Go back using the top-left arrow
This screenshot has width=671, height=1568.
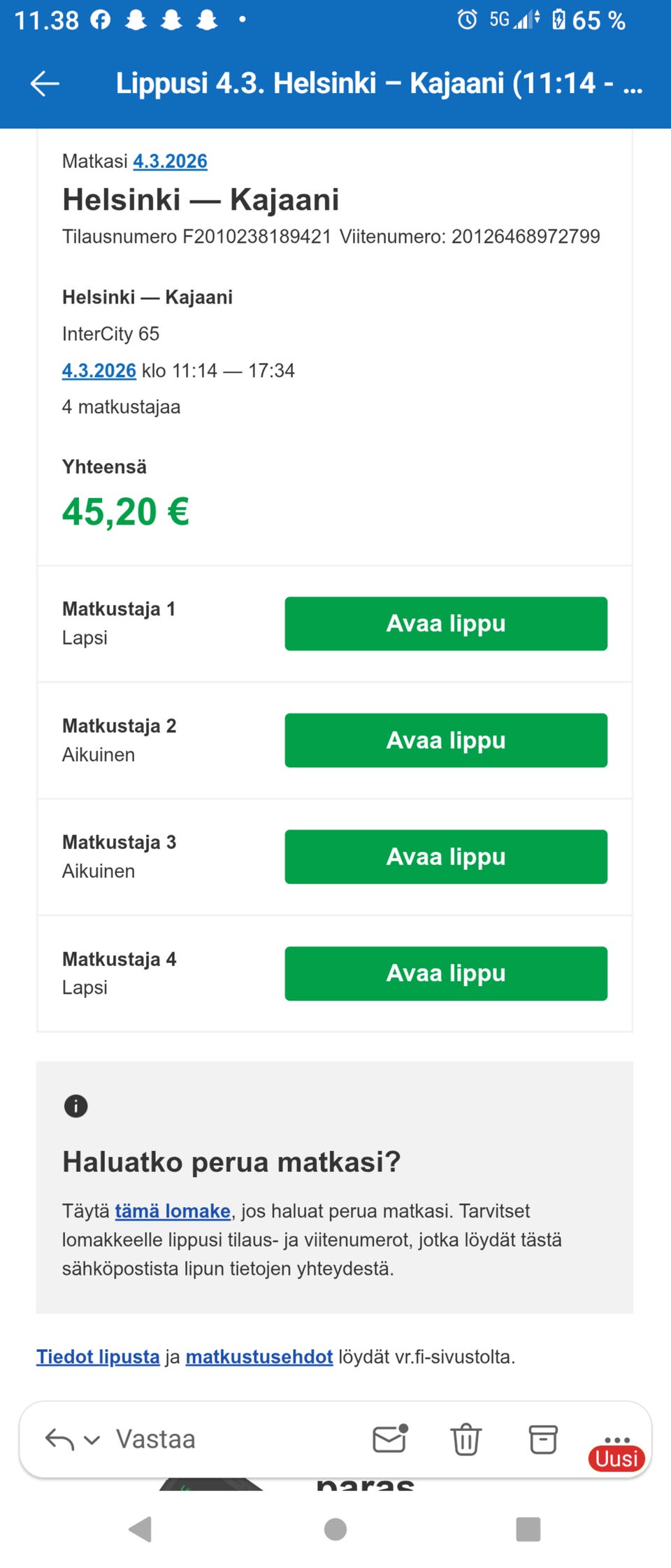coord(43,83)
